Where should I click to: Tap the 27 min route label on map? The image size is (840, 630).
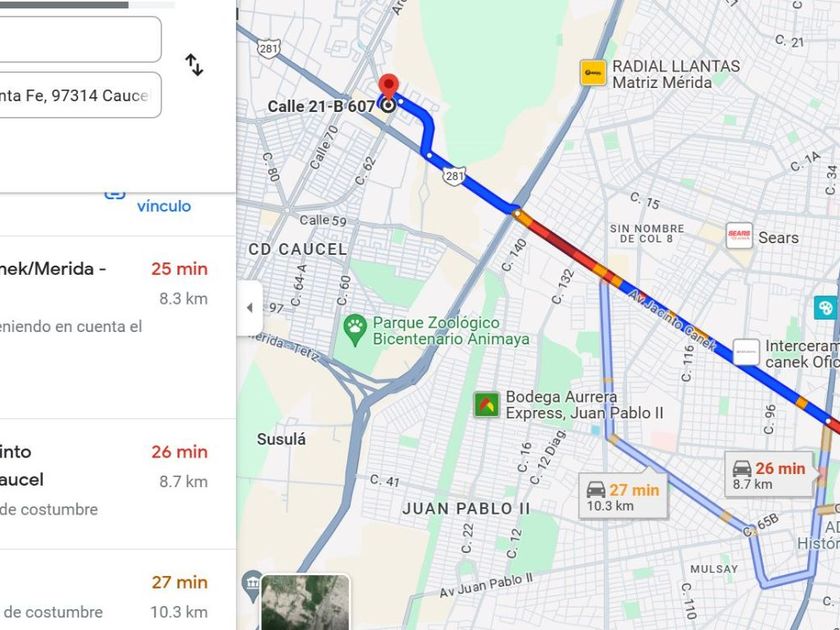click(624, 497)
